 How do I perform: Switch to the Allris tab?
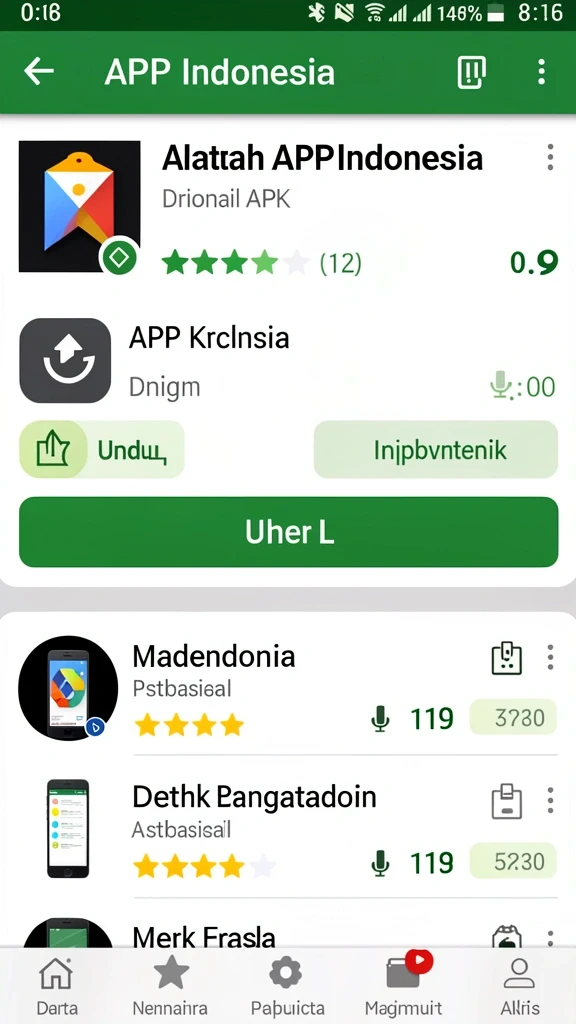click(520, 985)
